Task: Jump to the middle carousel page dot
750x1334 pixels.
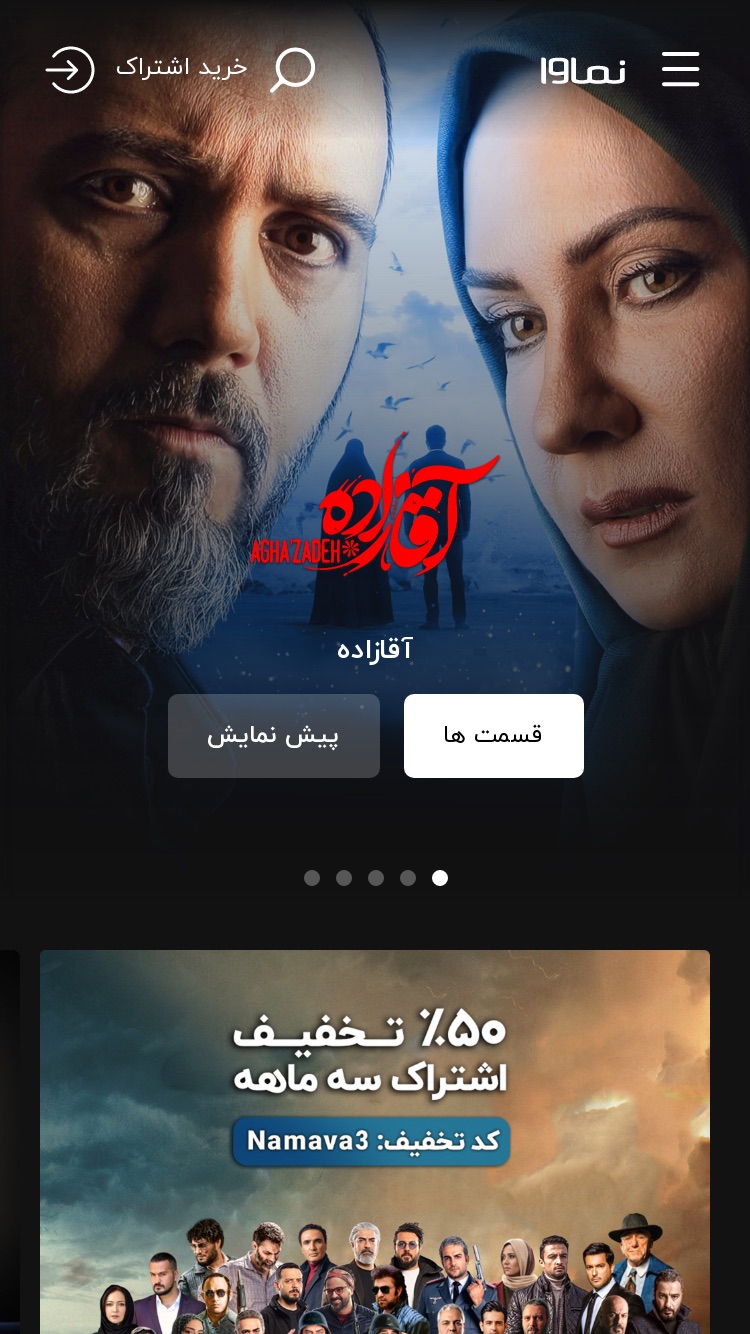Action: [x=376, y=878]
